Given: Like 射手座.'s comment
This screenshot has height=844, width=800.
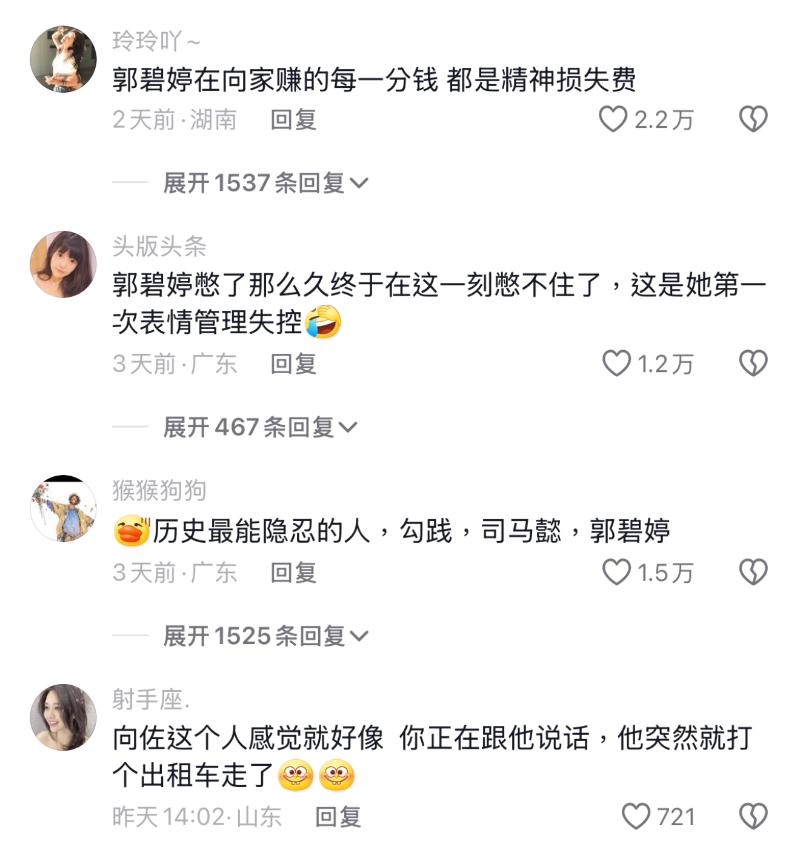Looking at the screenshot, I should click(636, 816).
